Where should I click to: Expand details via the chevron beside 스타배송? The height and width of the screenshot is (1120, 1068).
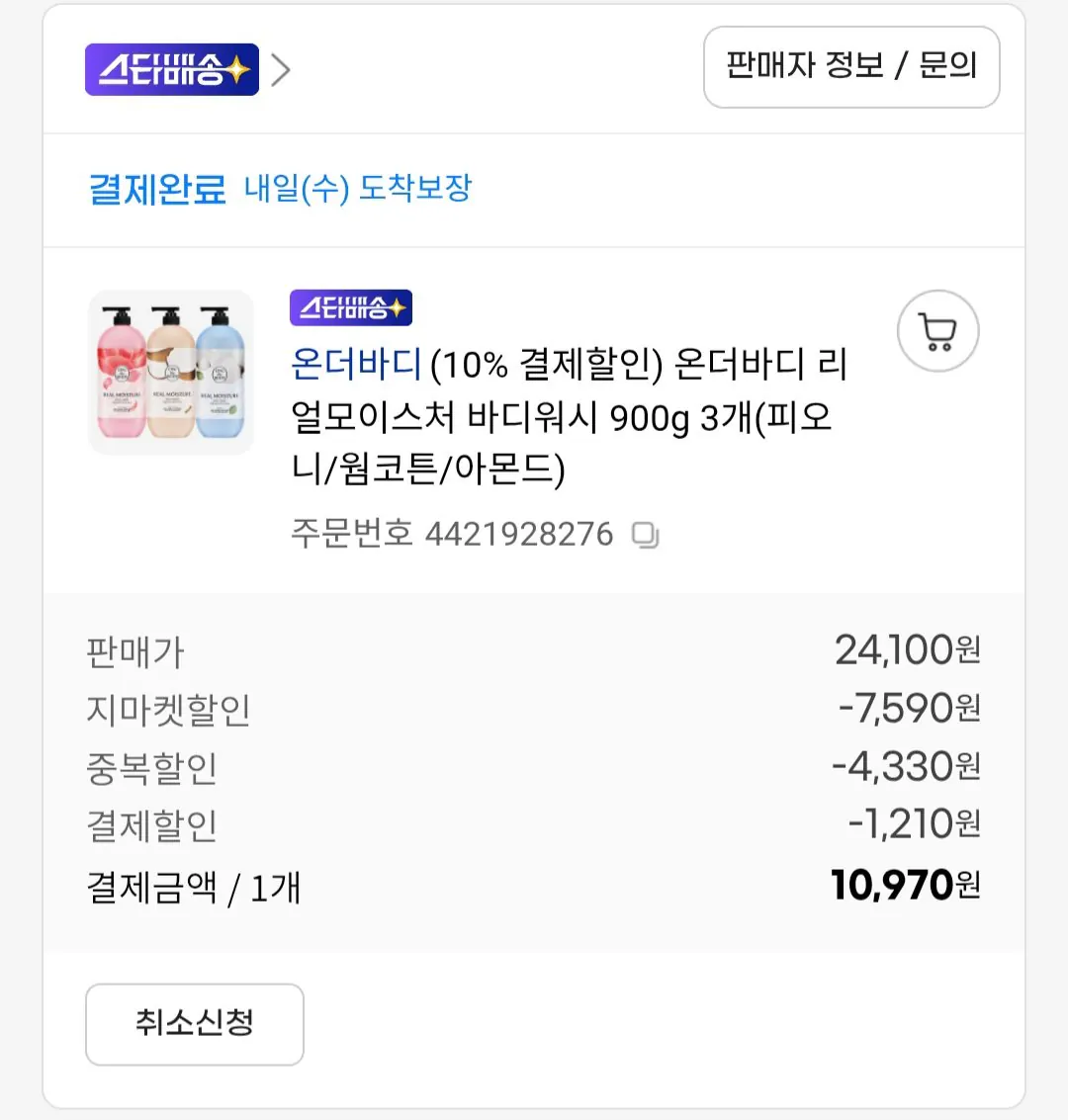[x=280, y=70]
